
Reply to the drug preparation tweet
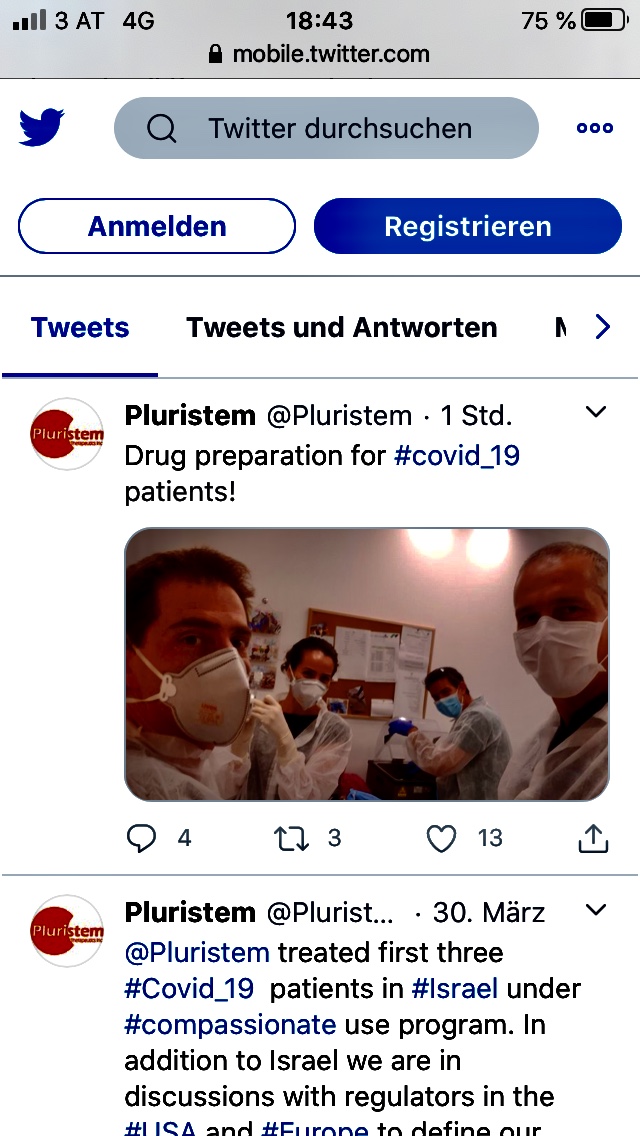(x=142, y=838)
